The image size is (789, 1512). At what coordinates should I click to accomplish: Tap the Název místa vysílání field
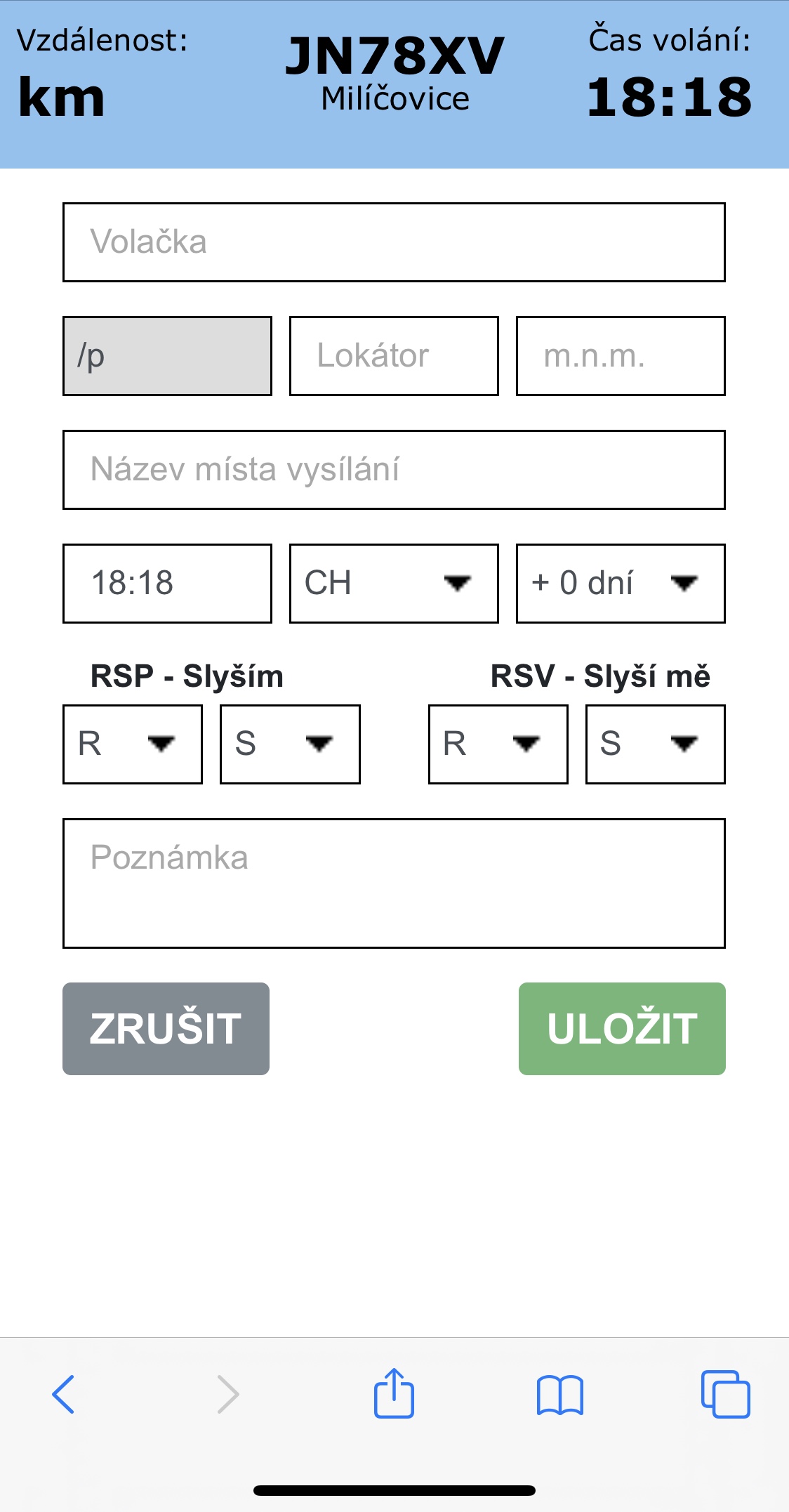pyautogui.click(x=394, y=470)
